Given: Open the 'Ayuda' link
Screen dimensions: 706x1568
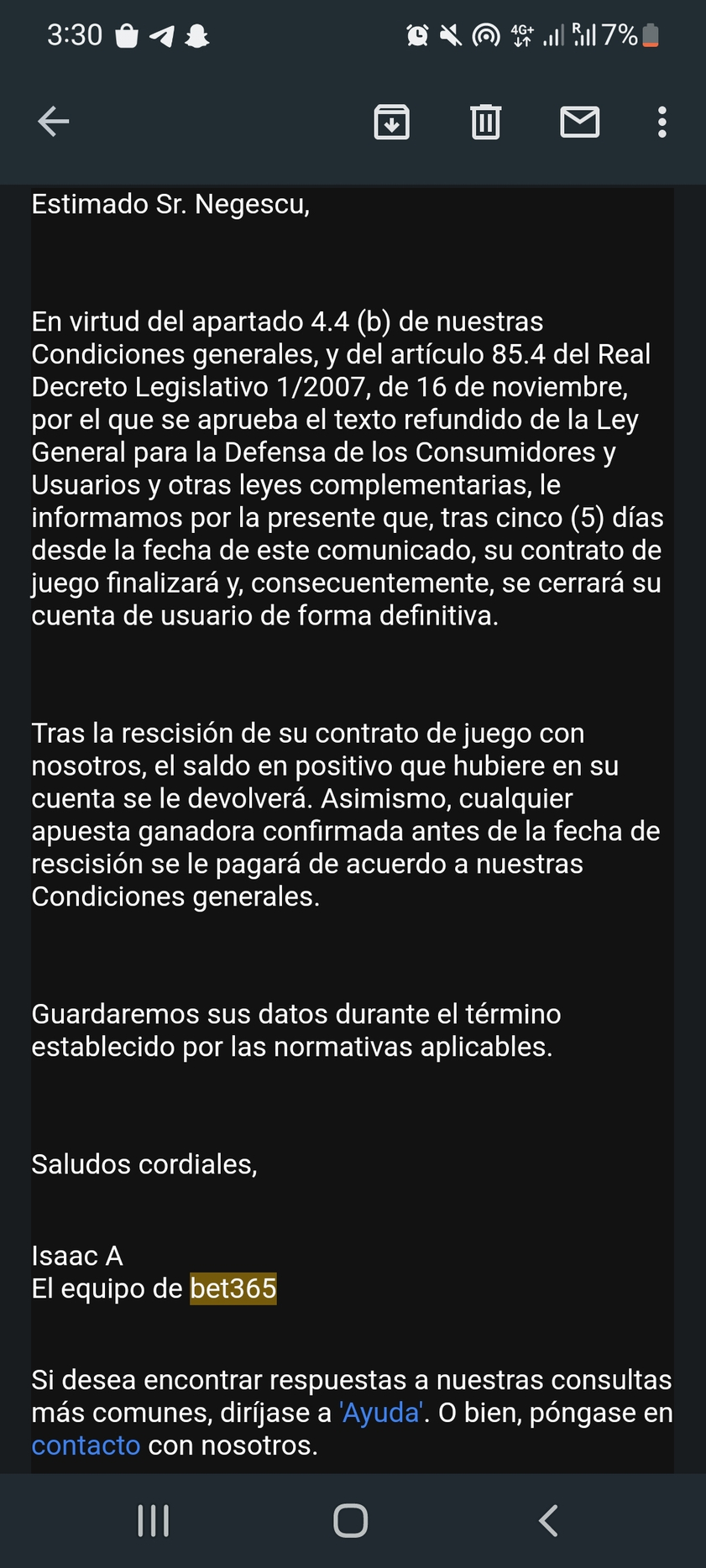Looking at the screenshot, I should [381, 1413].
